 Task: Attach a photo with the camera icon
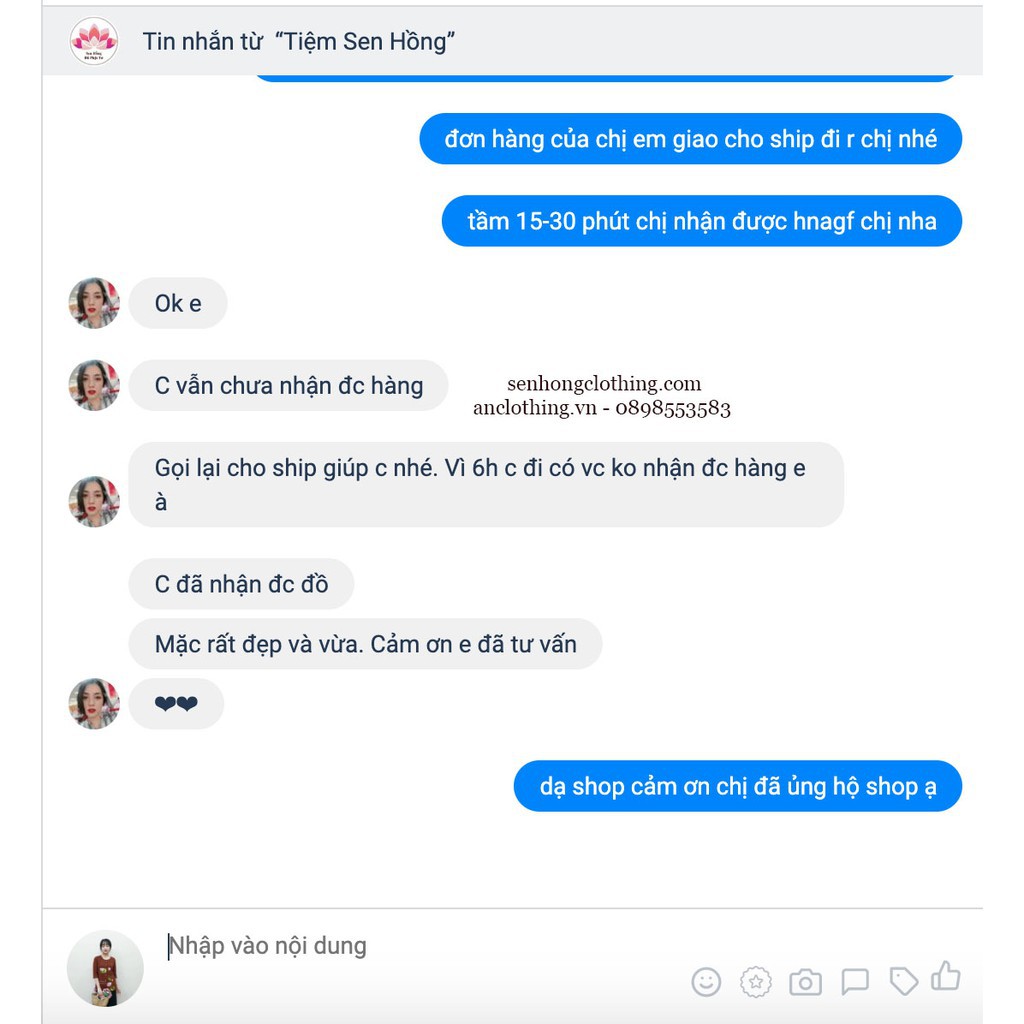(x=805, y=982)
